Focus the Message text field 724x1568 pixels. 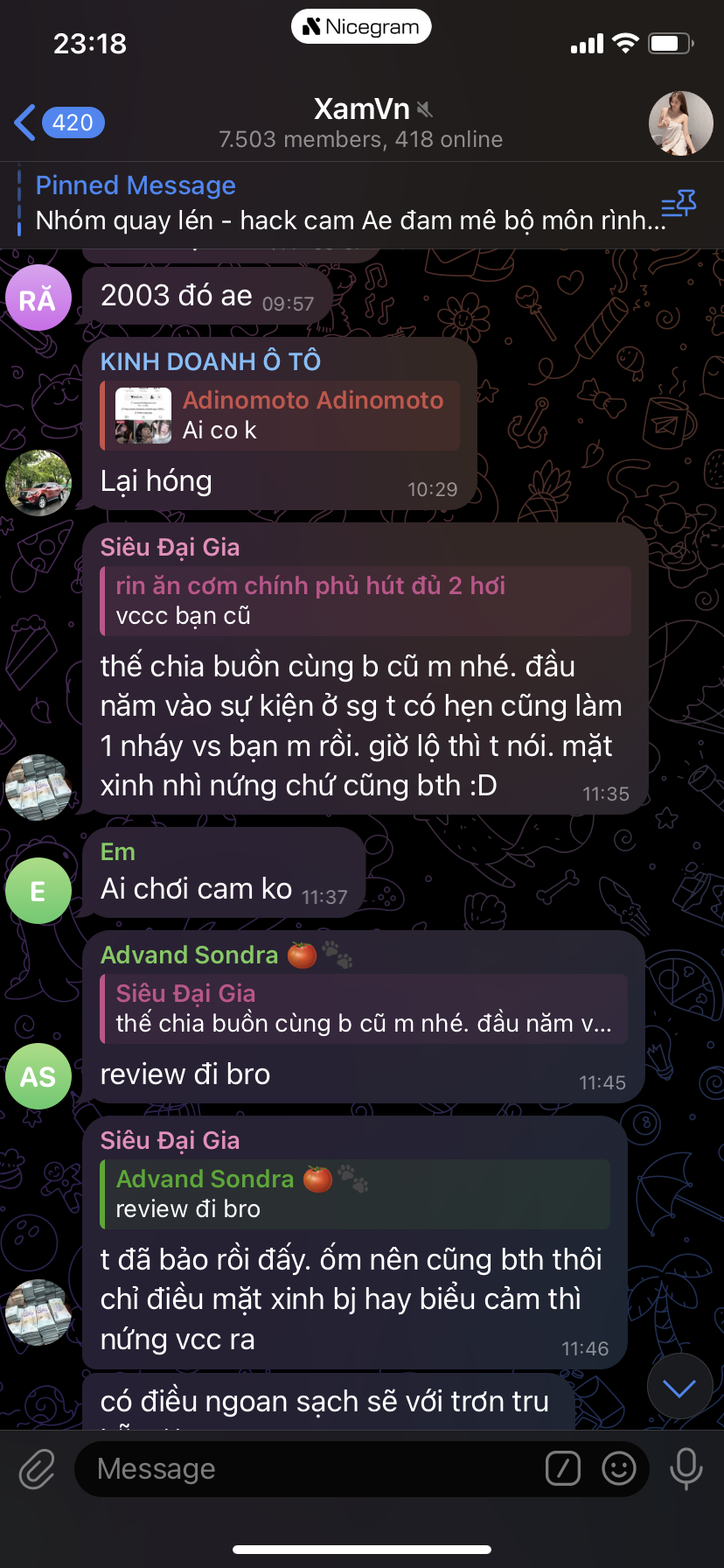coord(306,1469)
